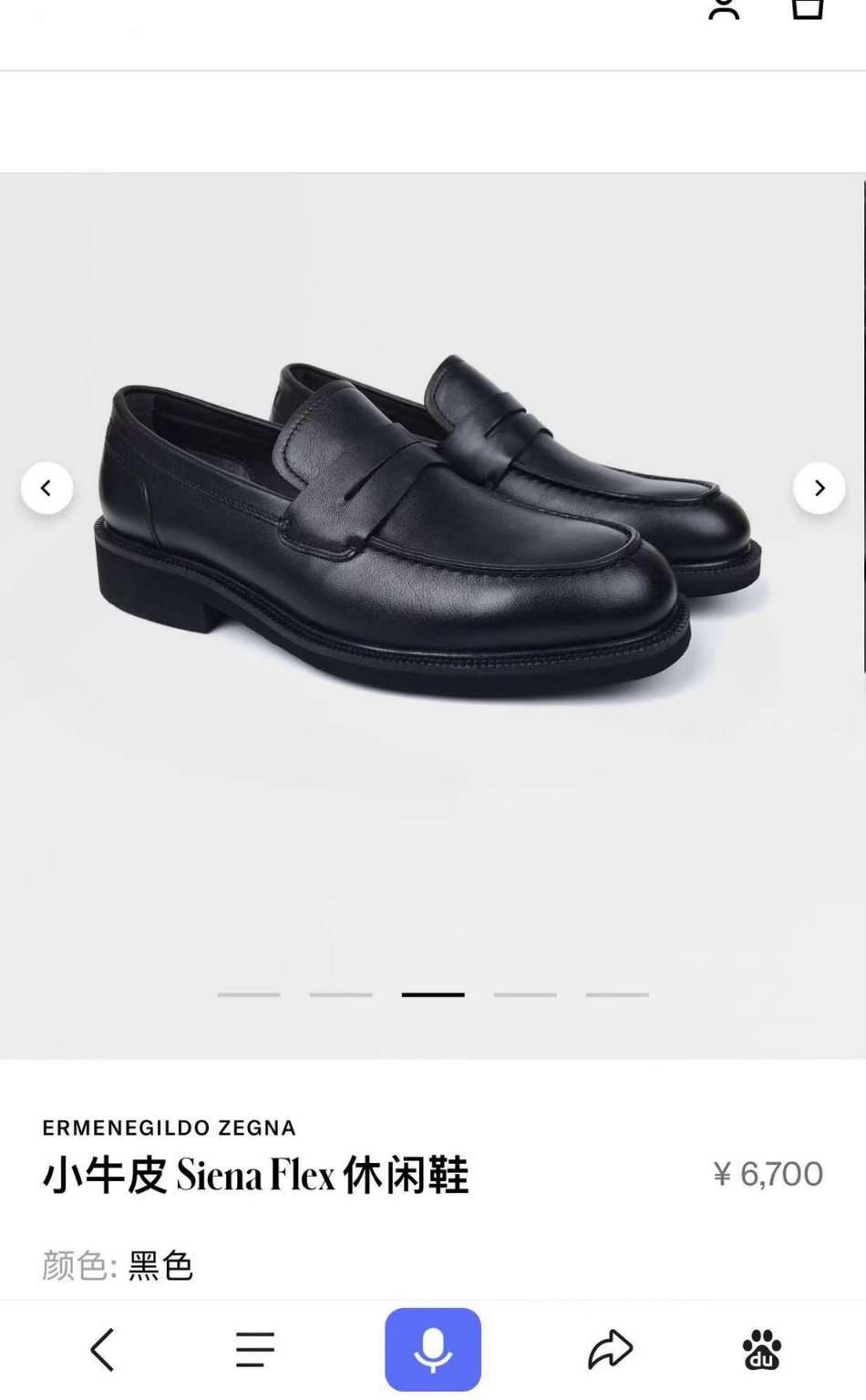This screenshot has height=1400, width=866.
Task: Share this Zegna product page
Action: coord(610,1350)
